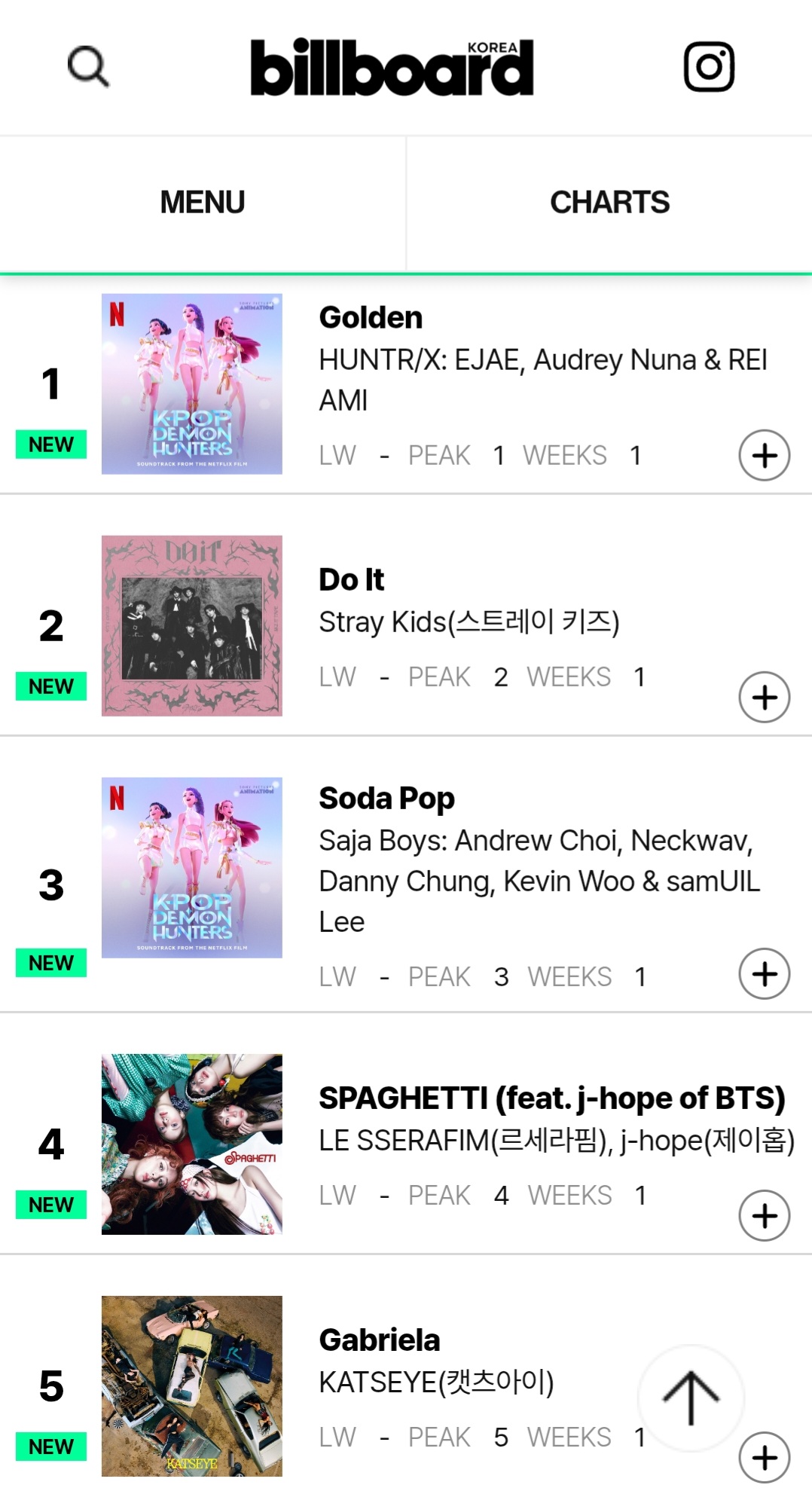Expand the plus button for Do It
812x1494 pixels.
pos(764,697)
